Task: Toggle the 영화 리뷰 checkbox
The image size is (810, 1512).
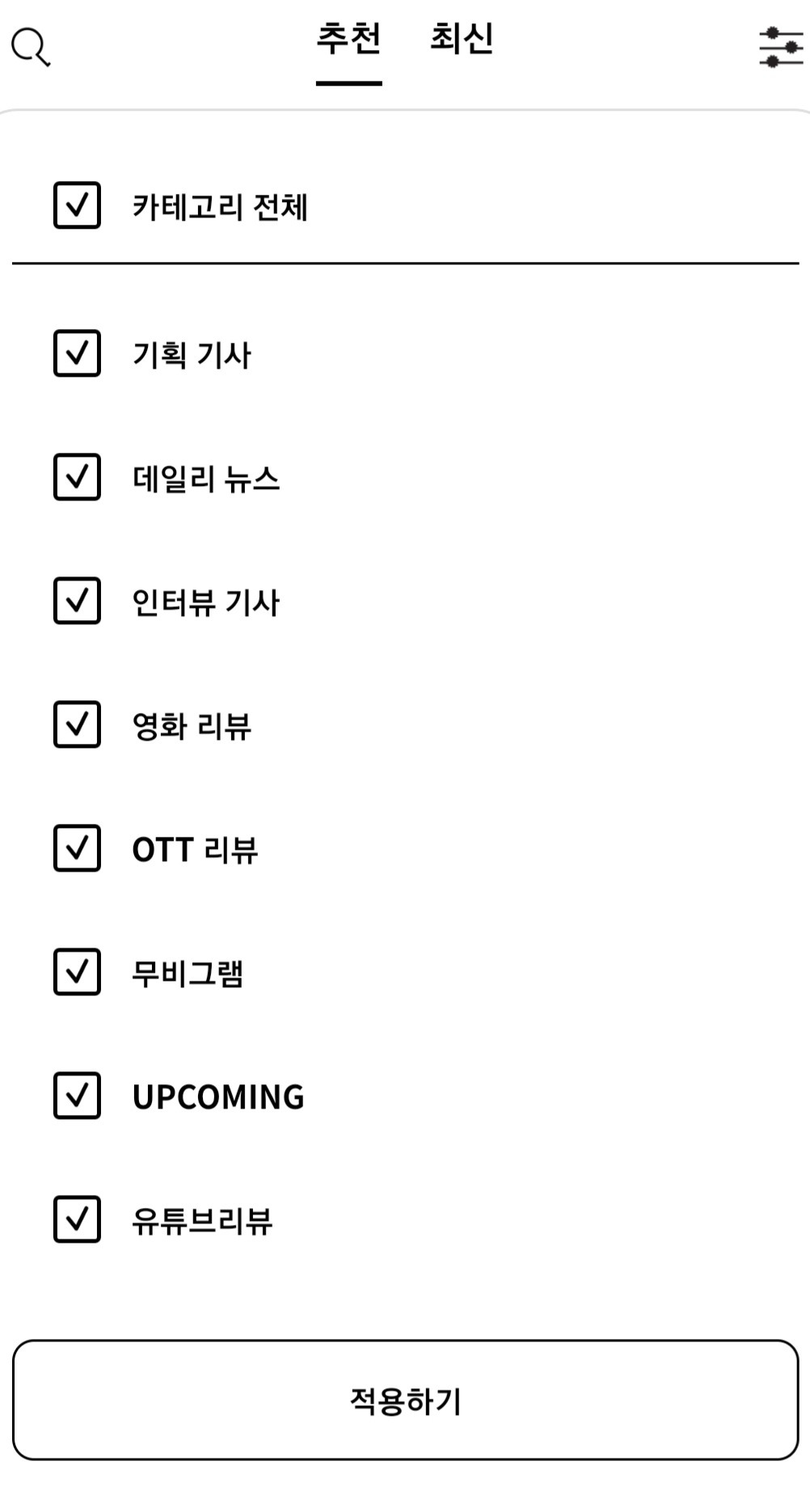Action: coord(77,724)
